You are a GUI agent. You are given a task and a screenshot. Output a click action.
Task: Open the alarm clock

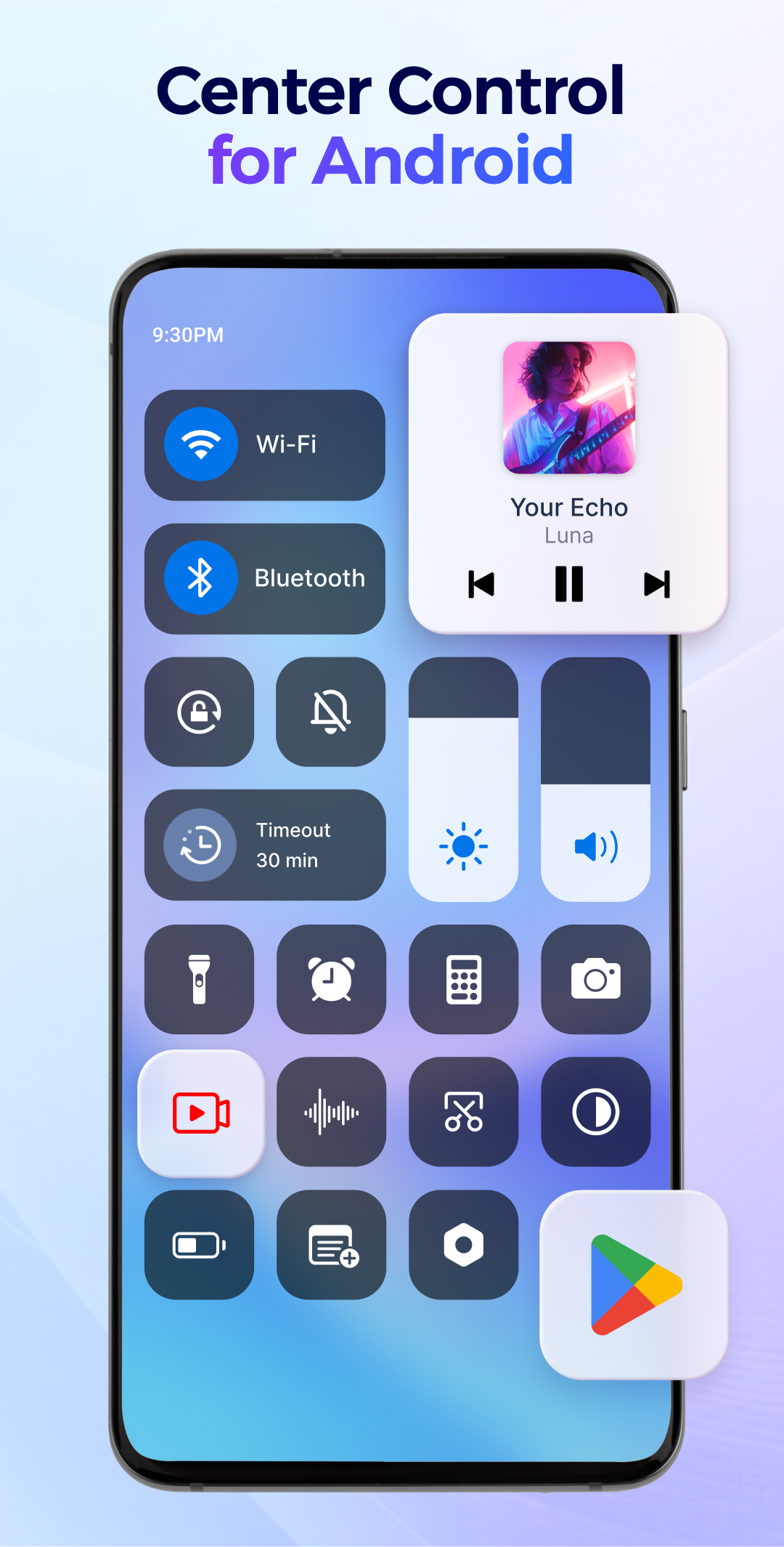click(331, 980)
